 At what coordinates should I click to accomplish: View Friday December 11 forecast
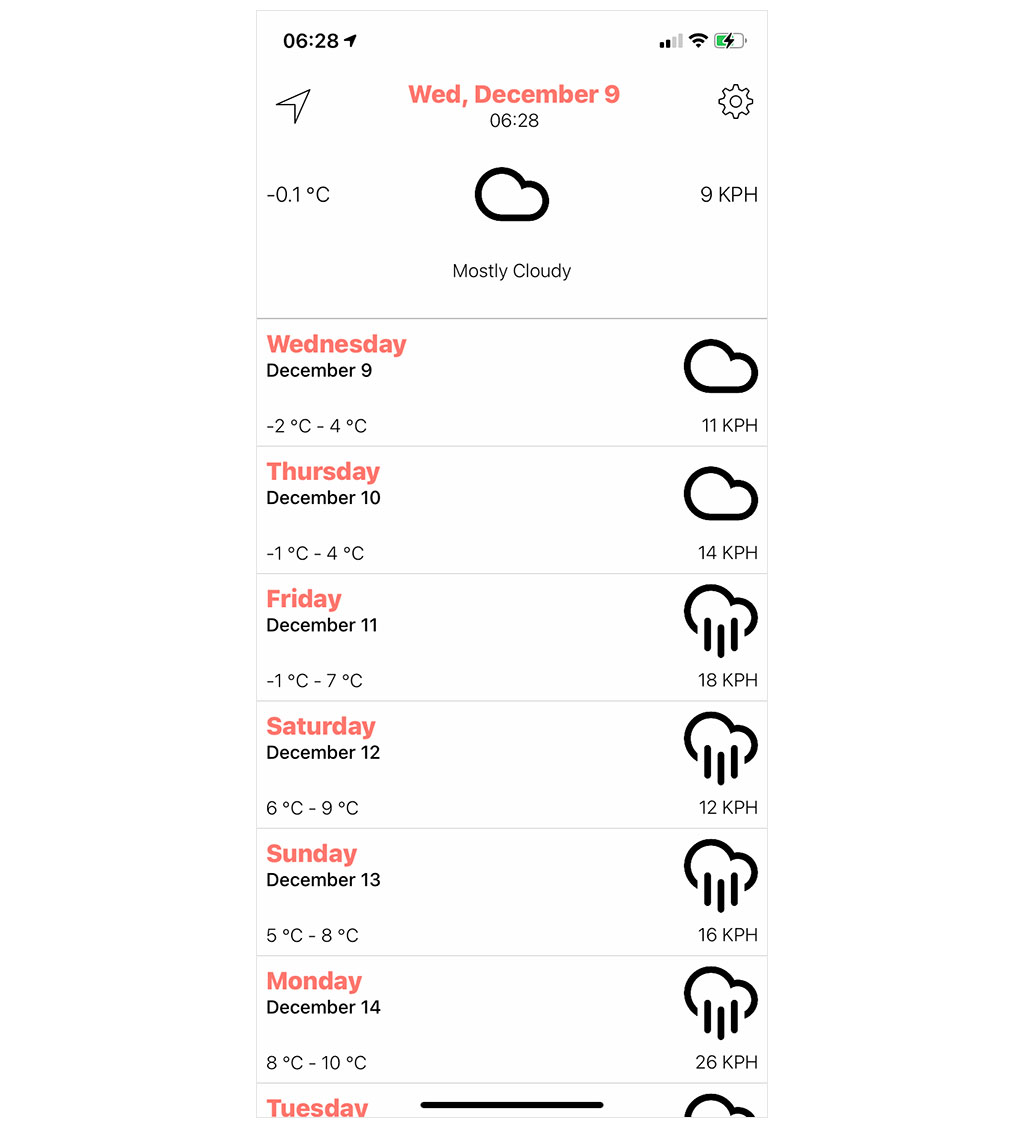[x=511, y=638]
